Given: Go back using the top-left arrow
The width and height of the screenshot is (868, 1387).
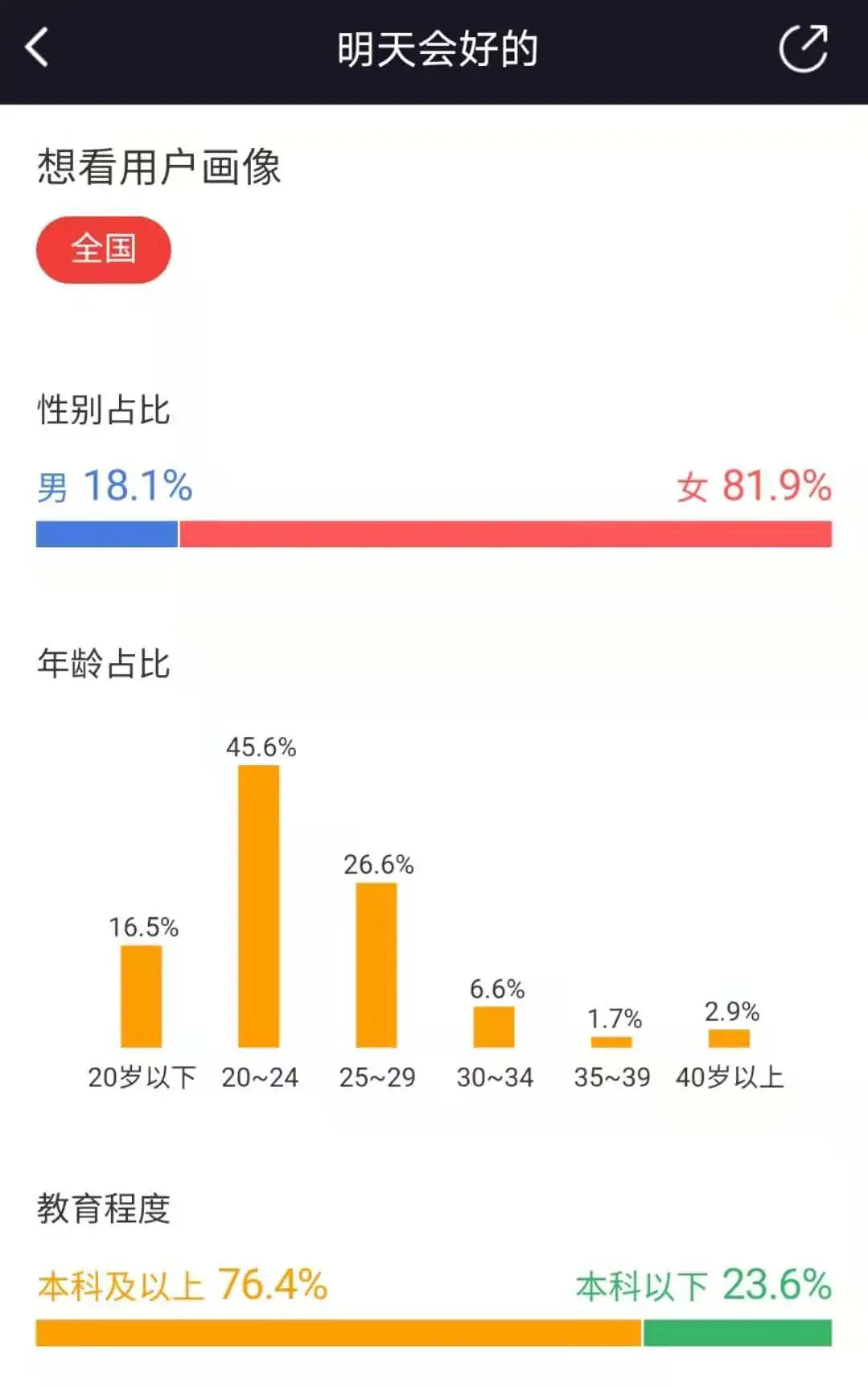Looking at the screenshot, I should click(x=37, y=47).
